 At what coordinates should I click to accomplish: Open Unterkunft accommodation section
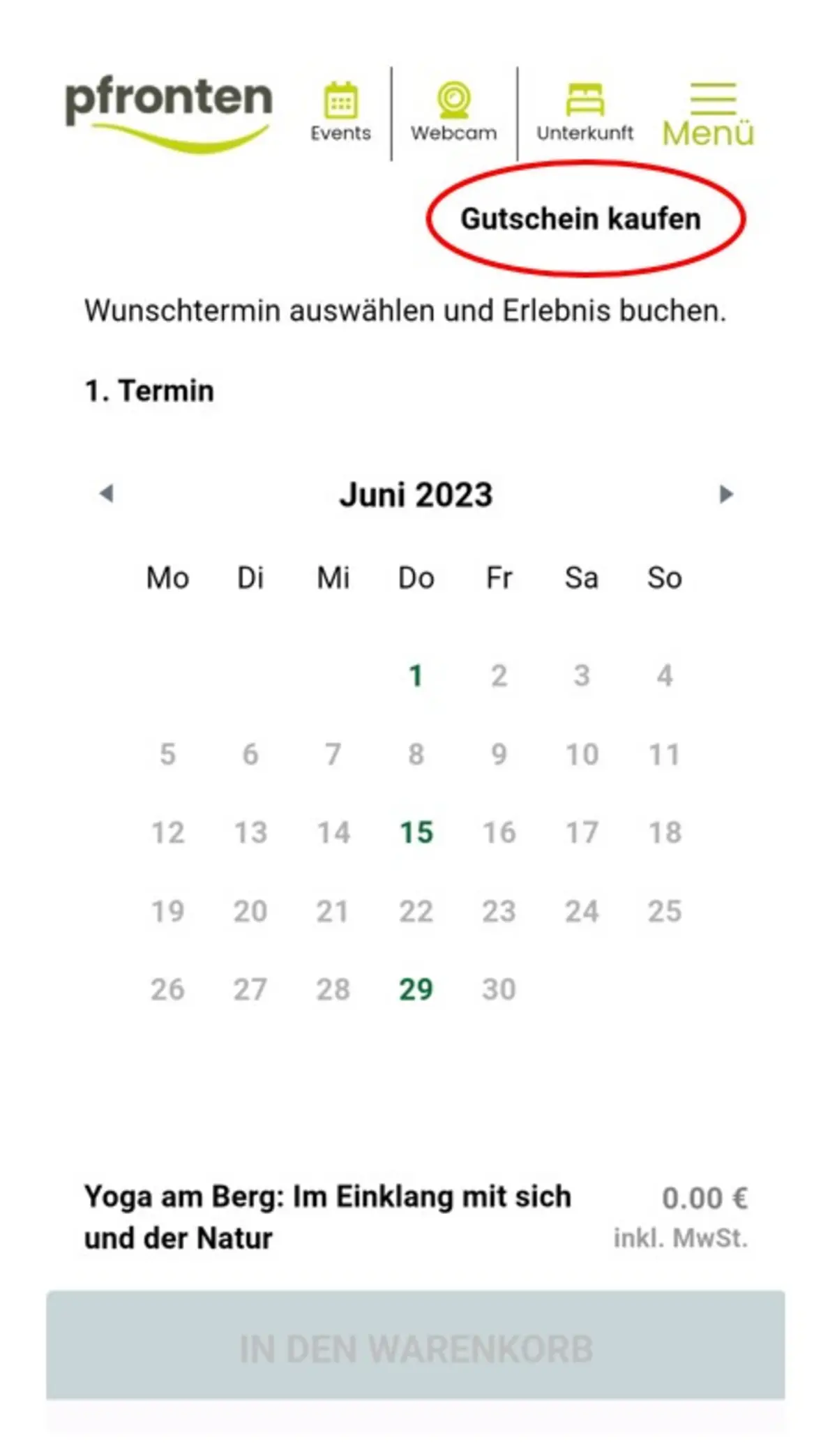click(x=585, y=112)
